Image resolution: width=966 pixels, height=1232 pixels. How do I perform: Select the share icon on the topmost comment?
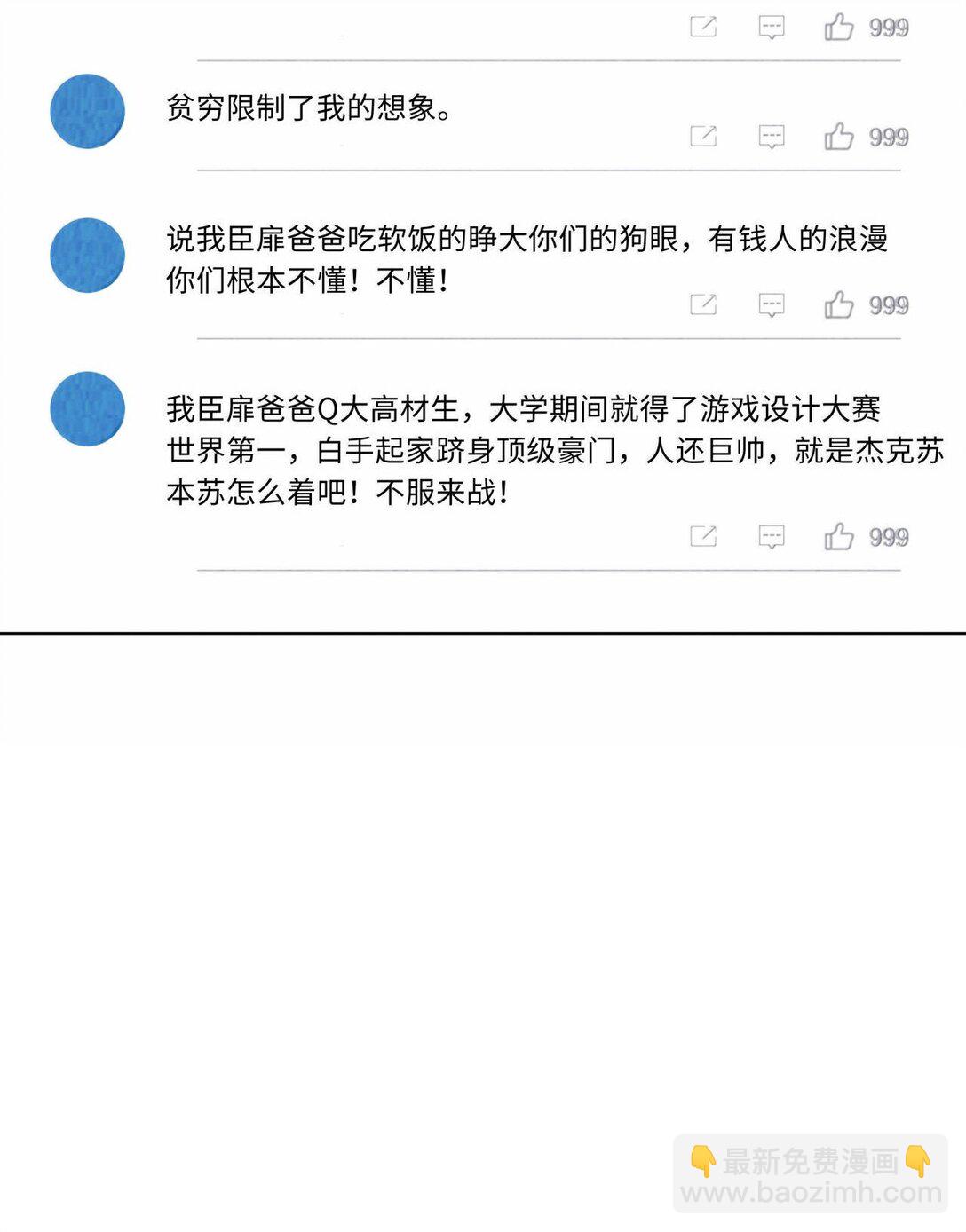click(x=705, y=28)
